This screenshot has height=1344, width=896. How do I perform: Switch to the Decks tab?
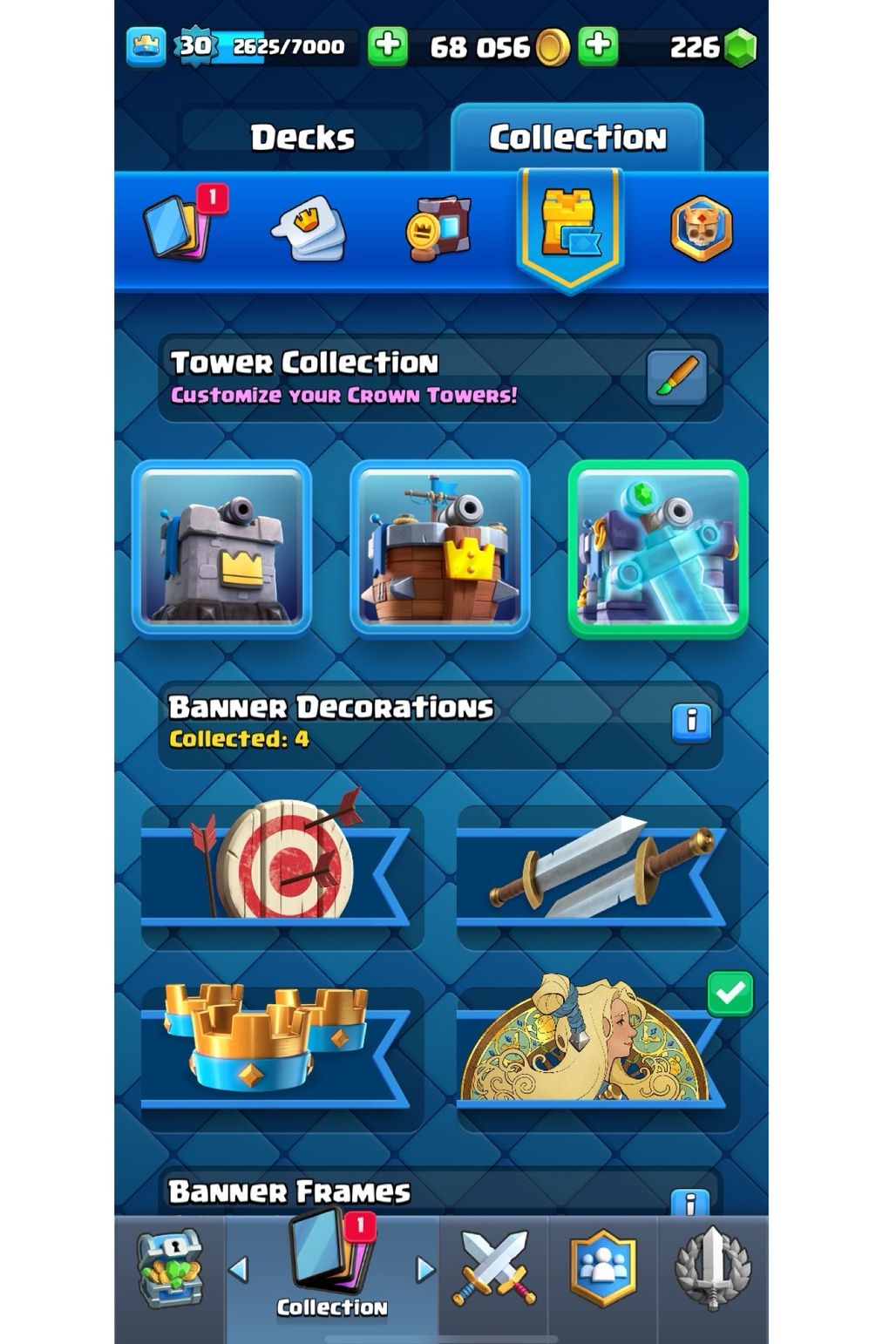click(x=302, y=137)
